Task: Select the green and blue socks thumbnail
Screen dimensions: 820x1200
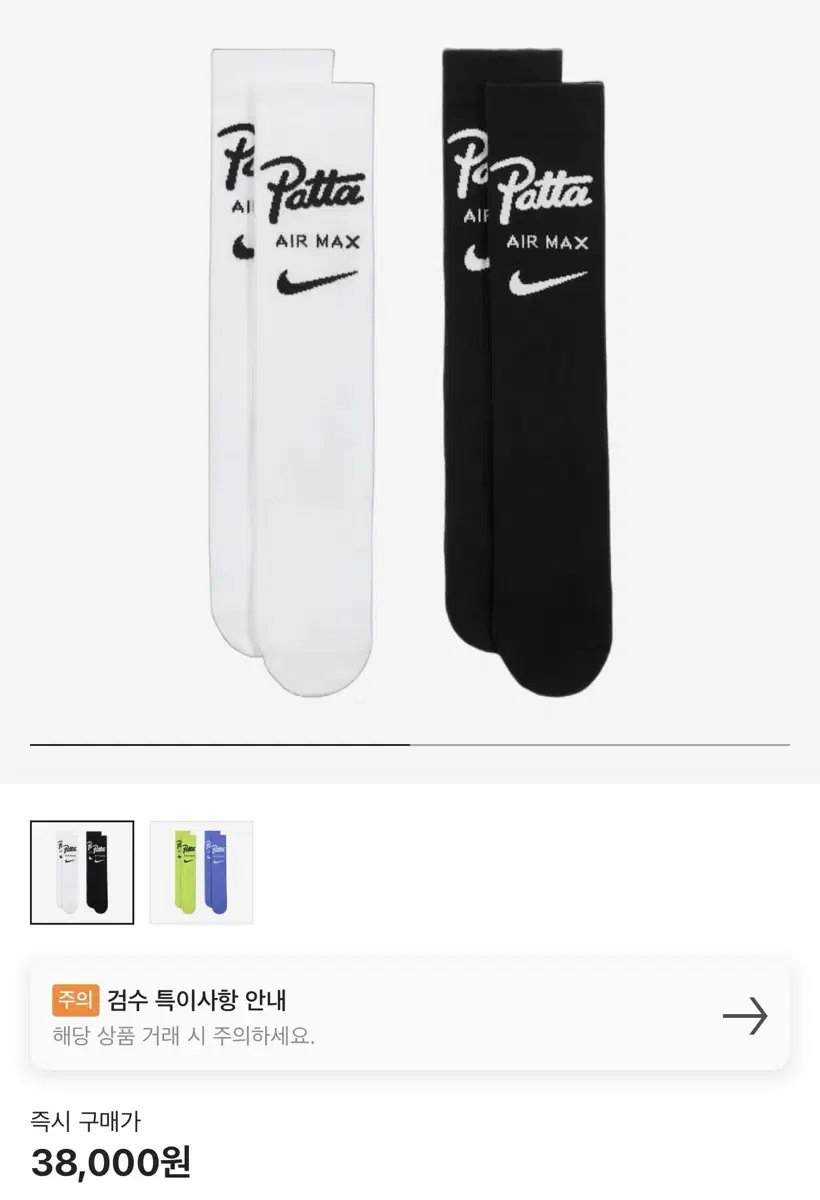Action: coord(200,870)
